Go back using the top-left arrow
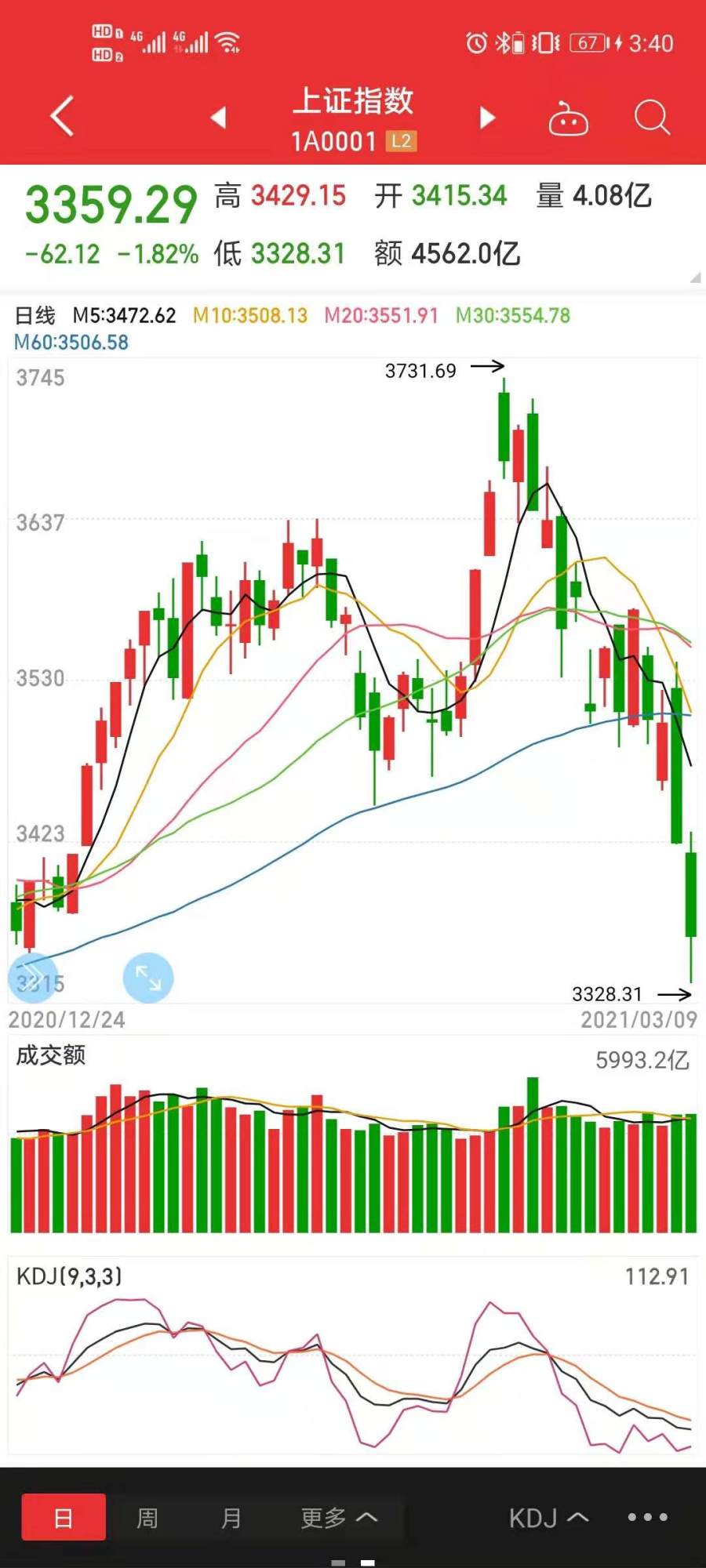 [x=62, y=116]
